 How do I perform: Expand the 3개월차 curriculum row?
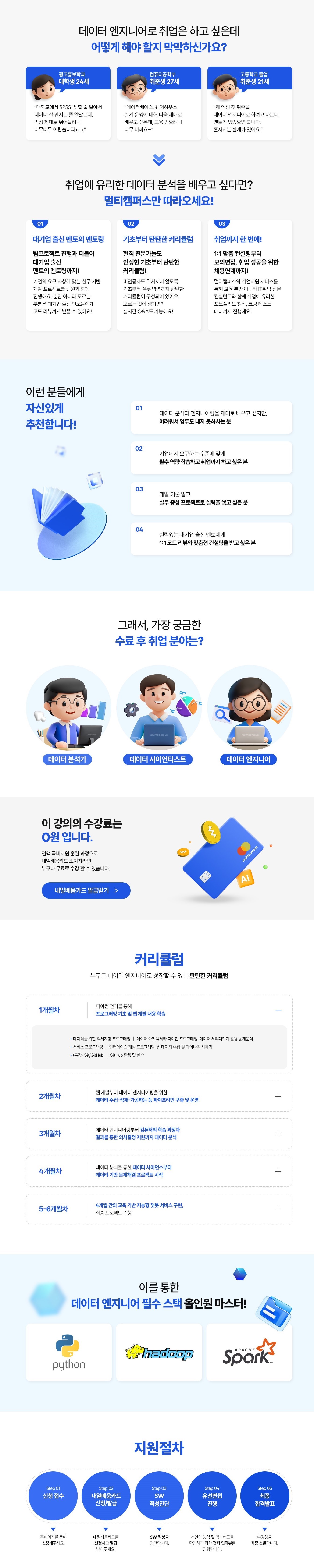[x=278, y=1133]
